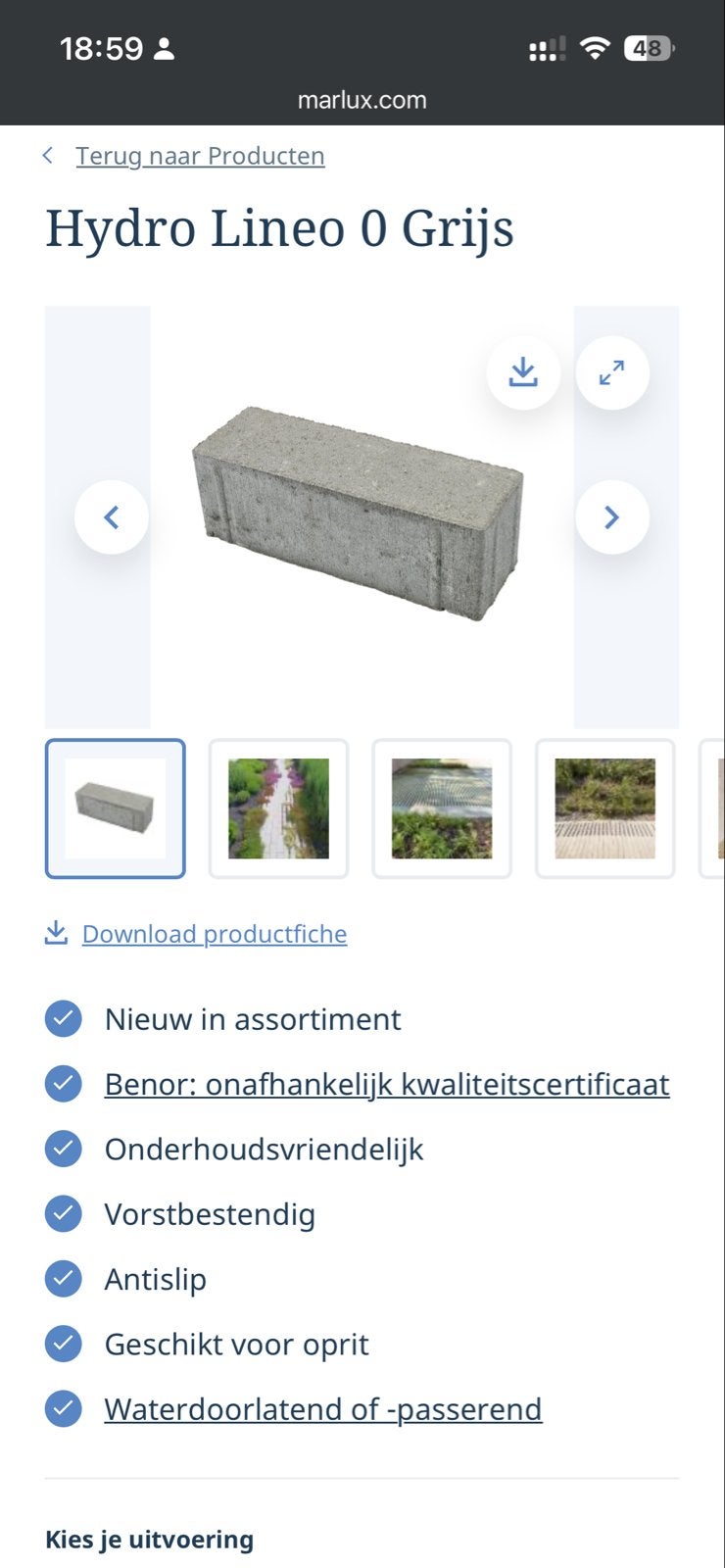Screen dimensions: 725x1568
Task: Tap the marlux.com address bar
Action: click(362, 100)
